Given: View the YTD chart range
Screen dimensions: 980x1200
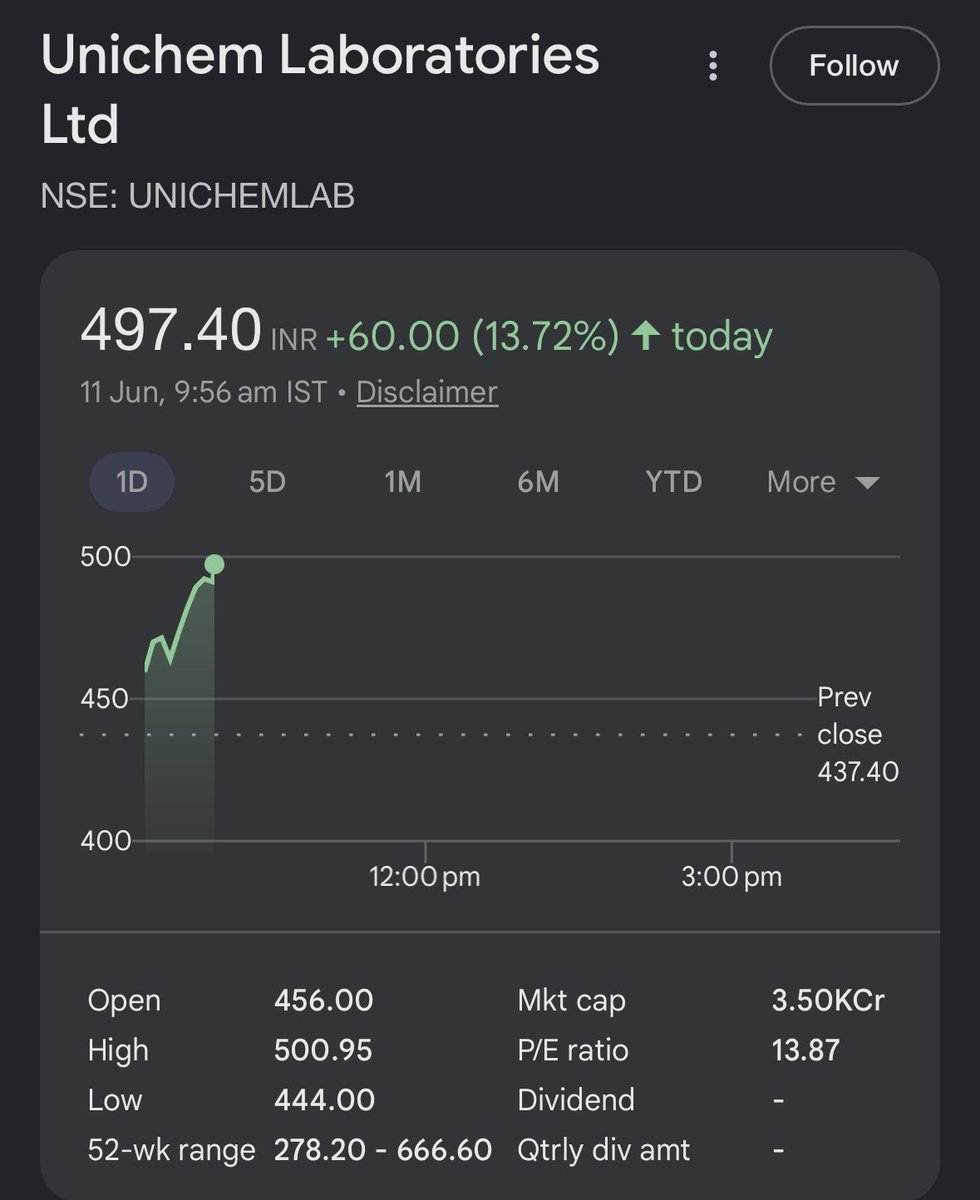Looking at the screenshot, I should coord(674,482).
